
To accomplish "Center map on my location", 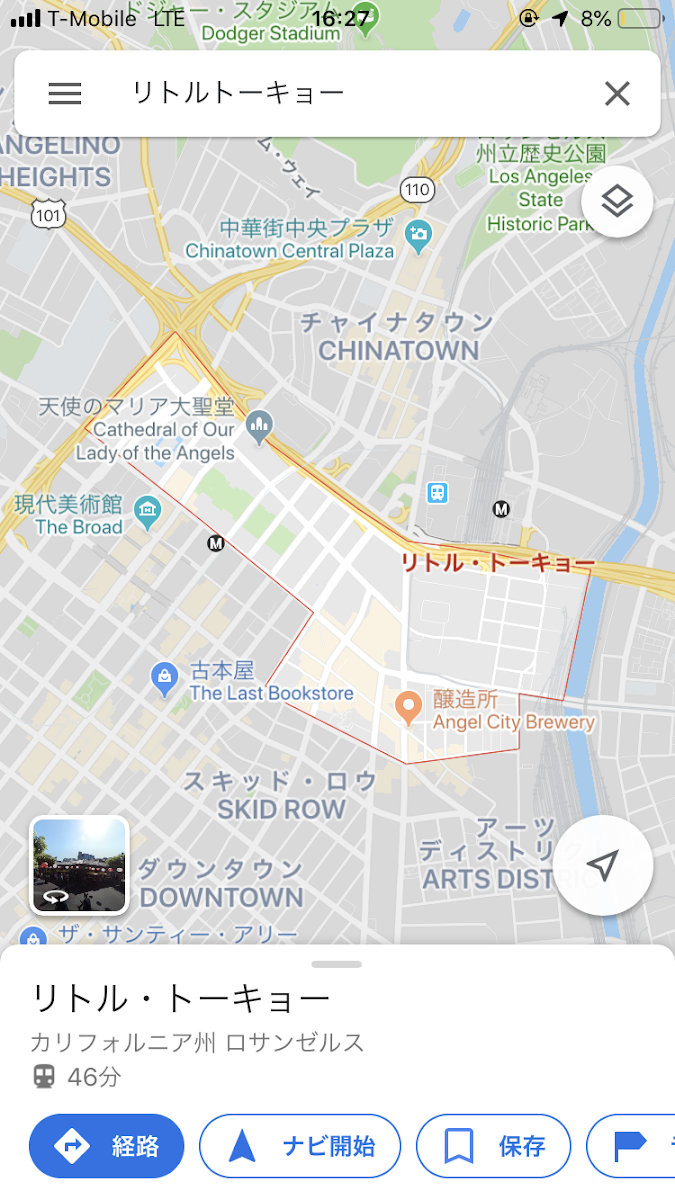I will (602, 866).
